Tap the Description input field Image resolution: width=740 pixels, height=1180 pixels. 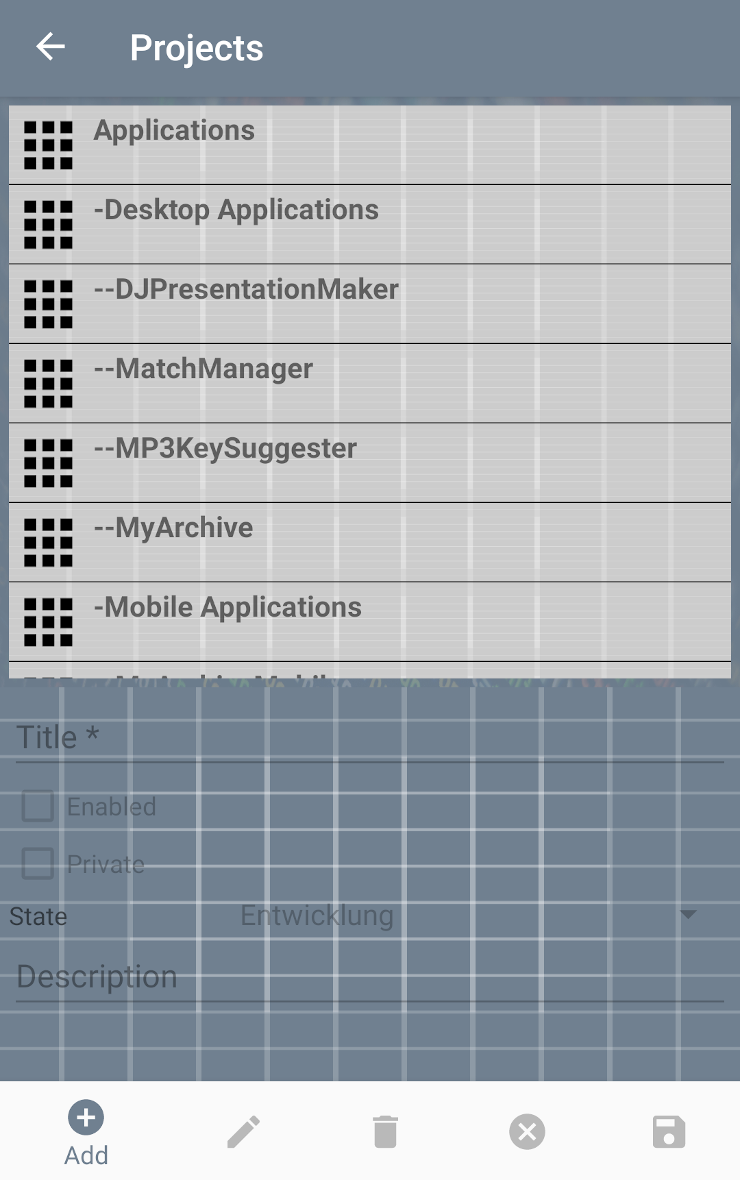pyautogui.click(x=370, y=977)
